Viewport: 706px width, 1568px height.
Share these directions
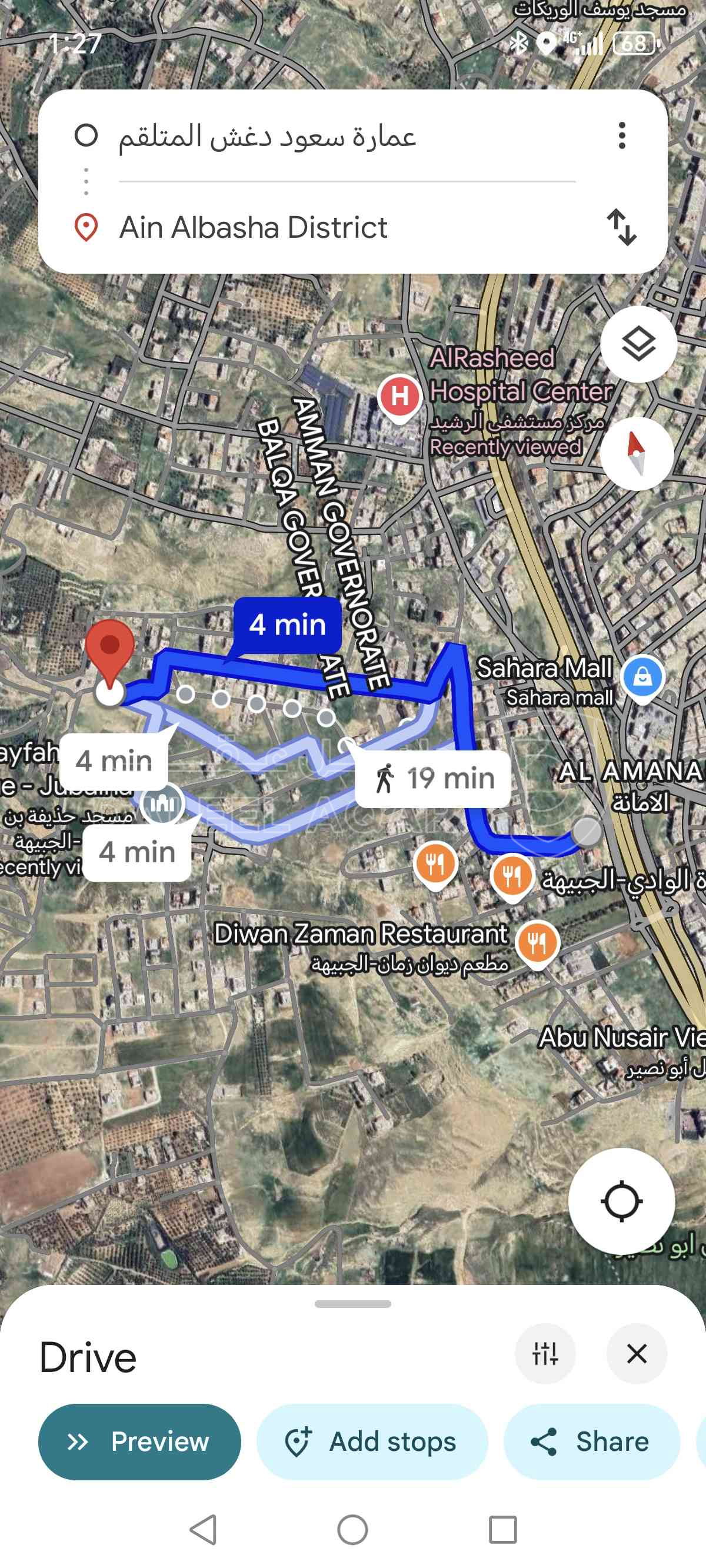tap(590, 1441)
